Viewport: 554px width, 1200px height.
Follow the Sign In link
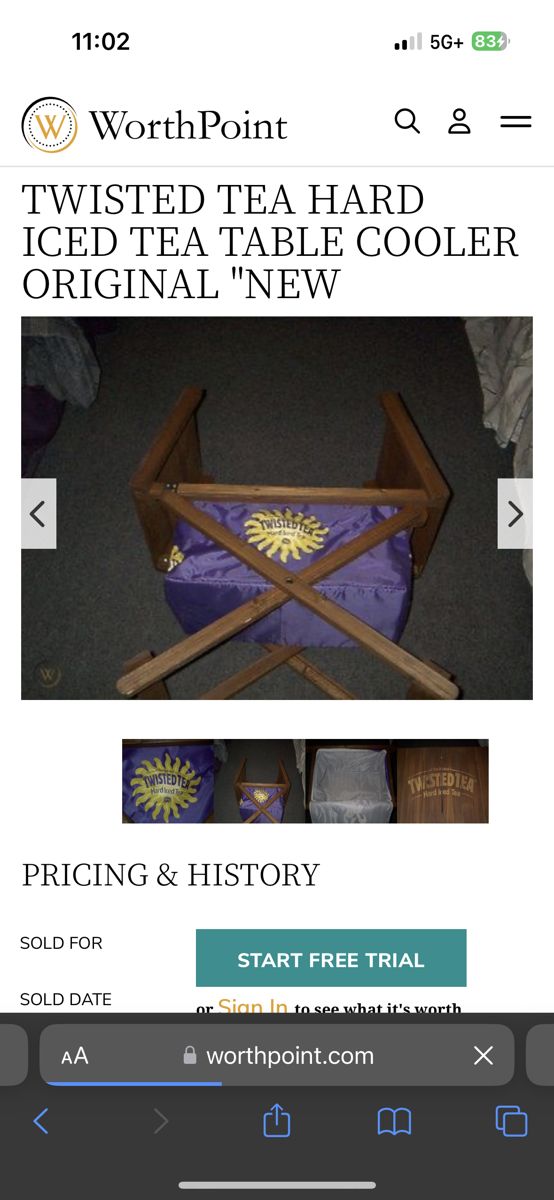click(253, 1006)
